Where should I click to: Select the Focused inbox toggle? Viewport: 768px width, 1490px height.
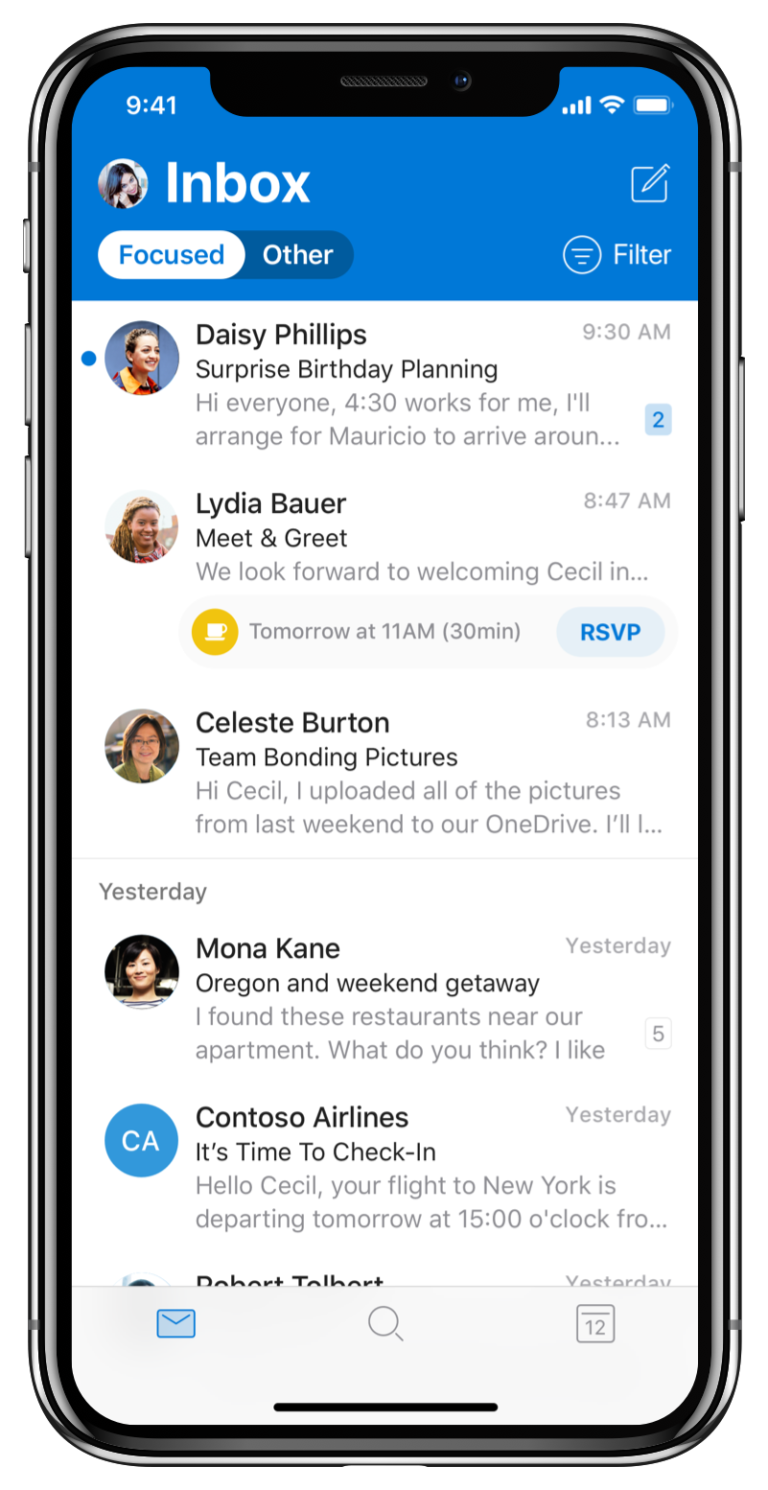(170, 254)
